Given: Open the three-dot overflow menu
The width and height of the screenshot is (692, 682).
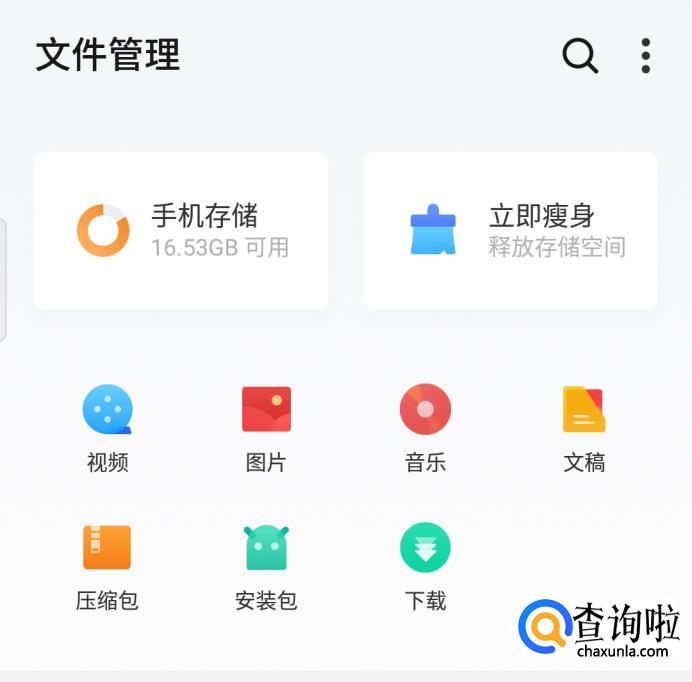Looking at the screenshot, I should 646,56.
